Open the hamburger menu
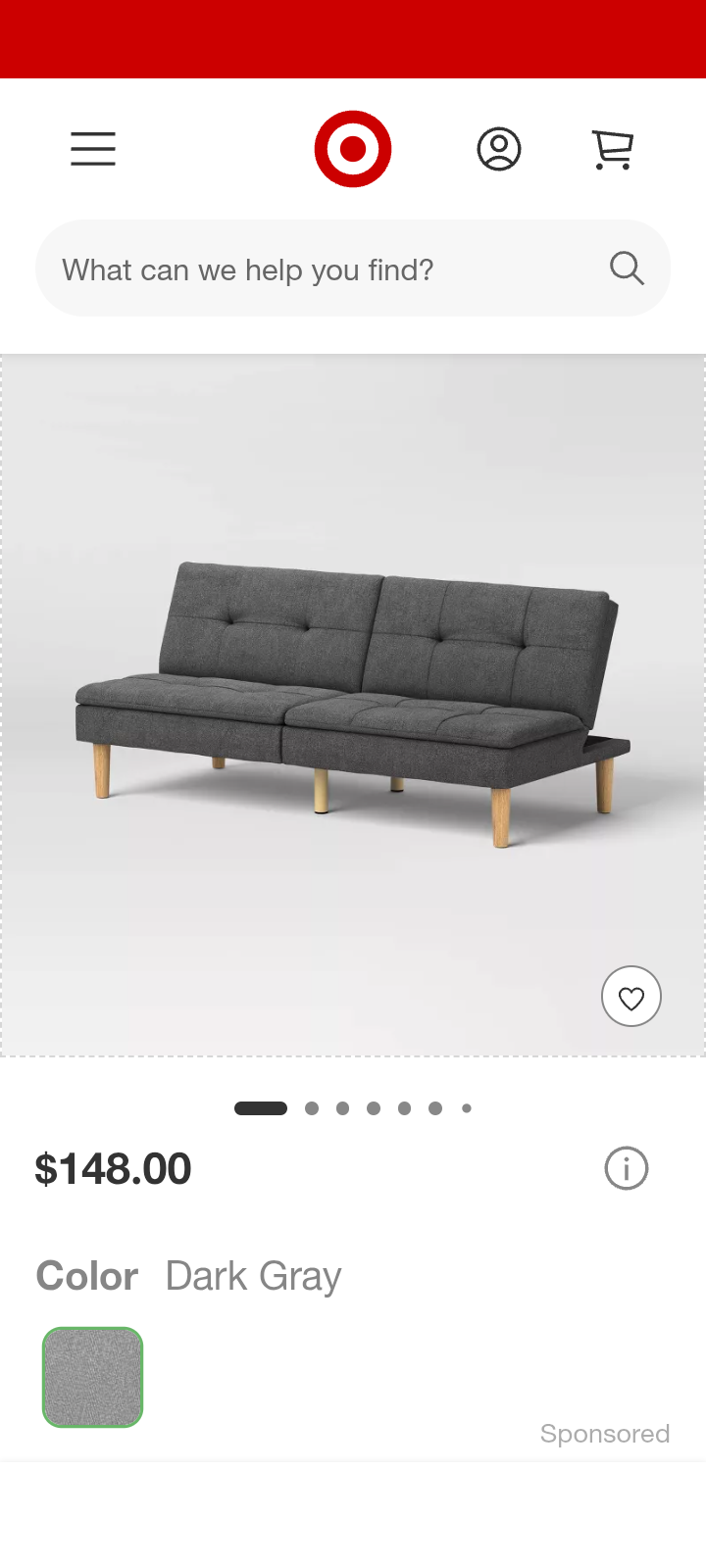This screenshot has width=706, height=1568. [x=93, y=149]
